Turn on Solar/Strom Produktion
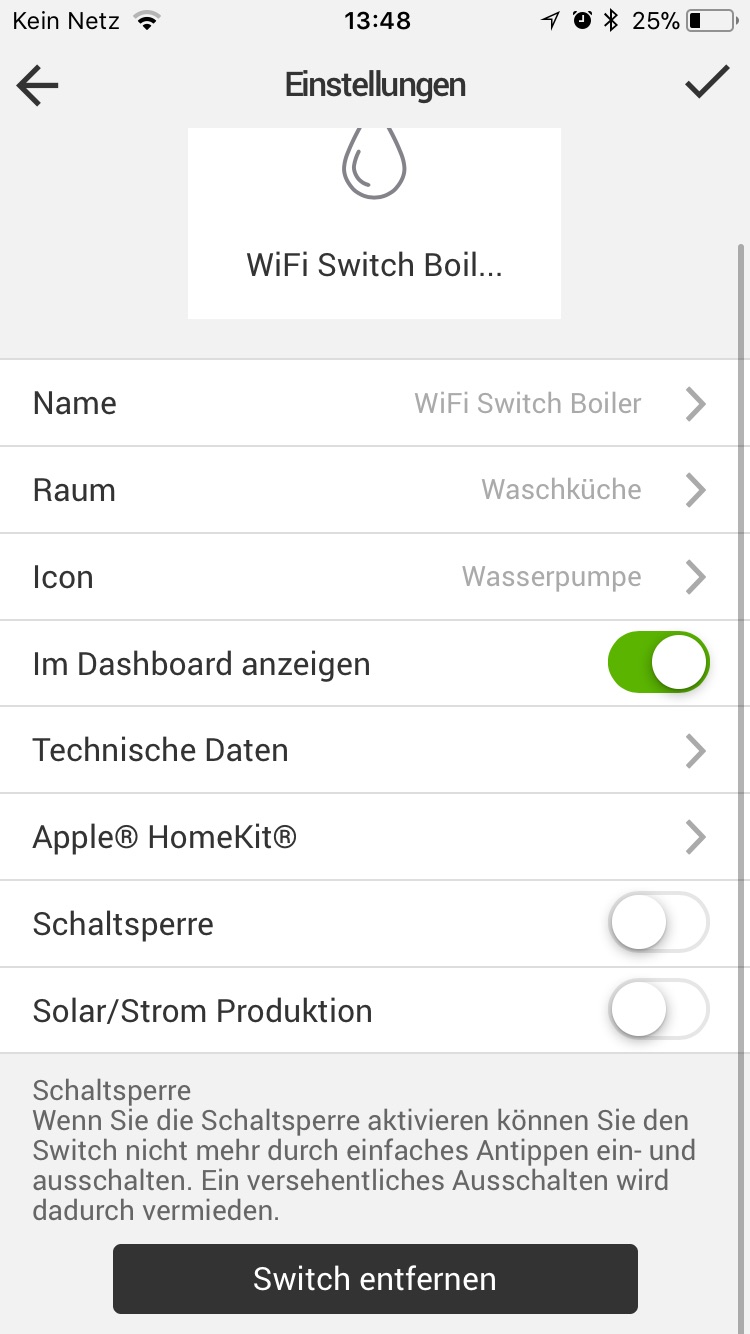 click(658, 1010)
